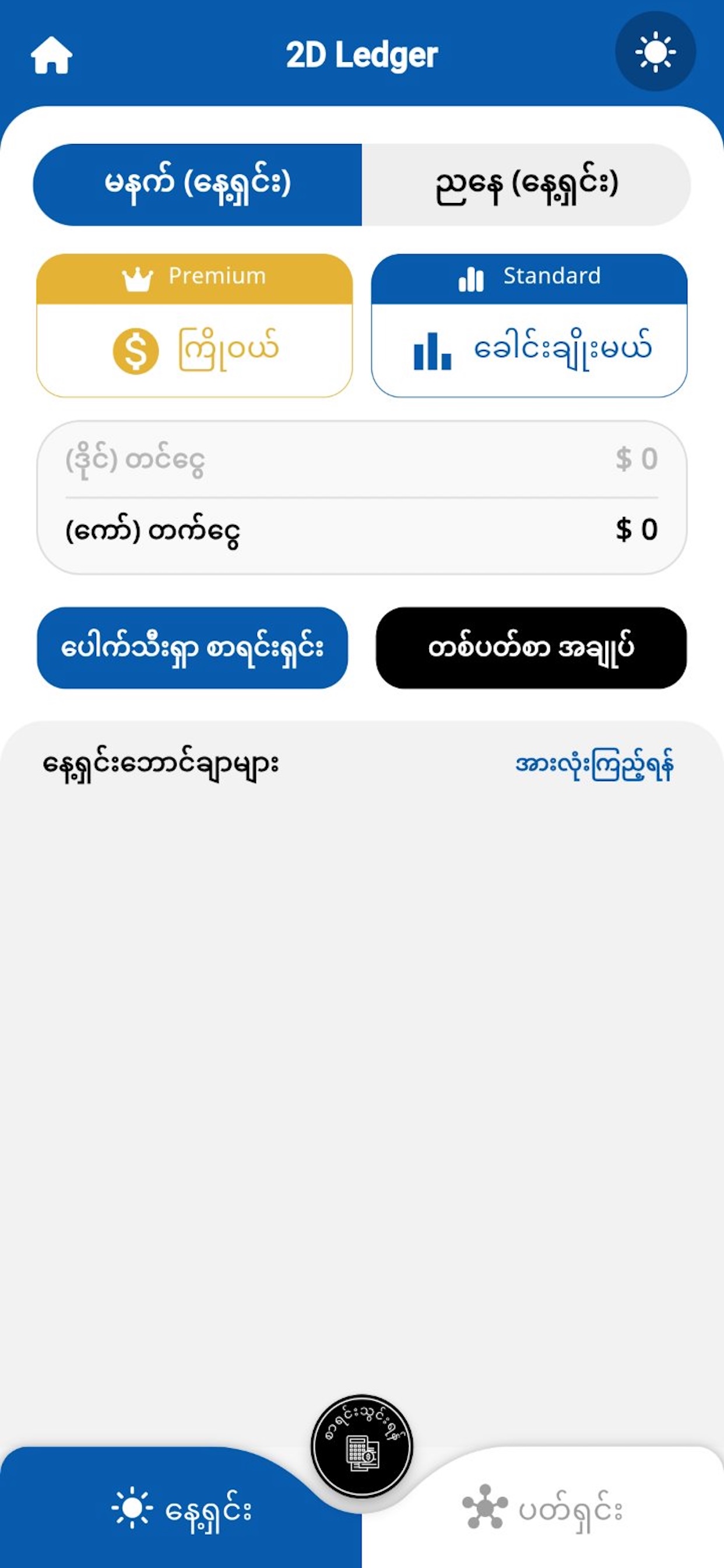
Task: Tap the round calculator button
Action: pos(362,1446)
